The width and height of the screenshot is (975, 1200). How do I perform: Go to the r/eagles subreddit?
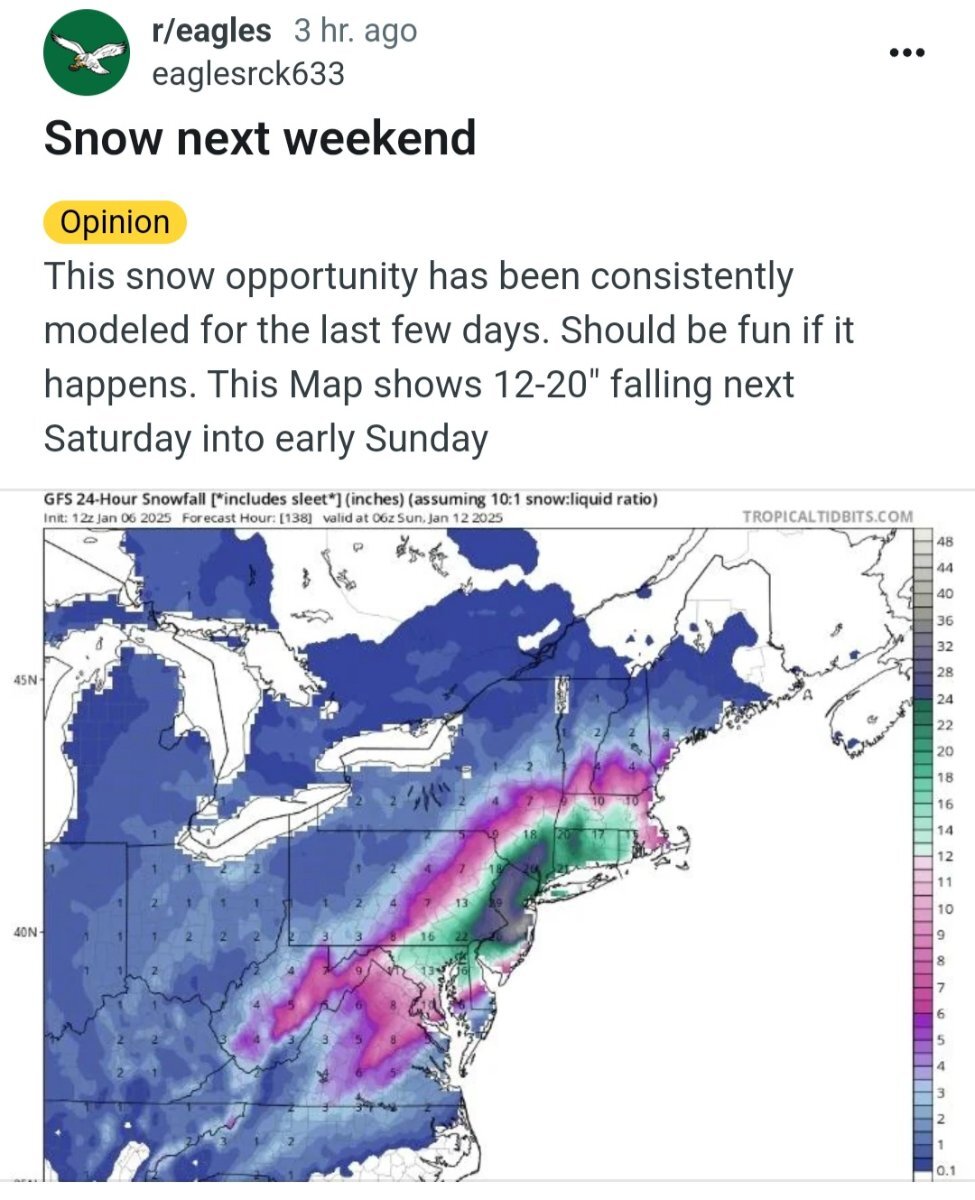211,31
